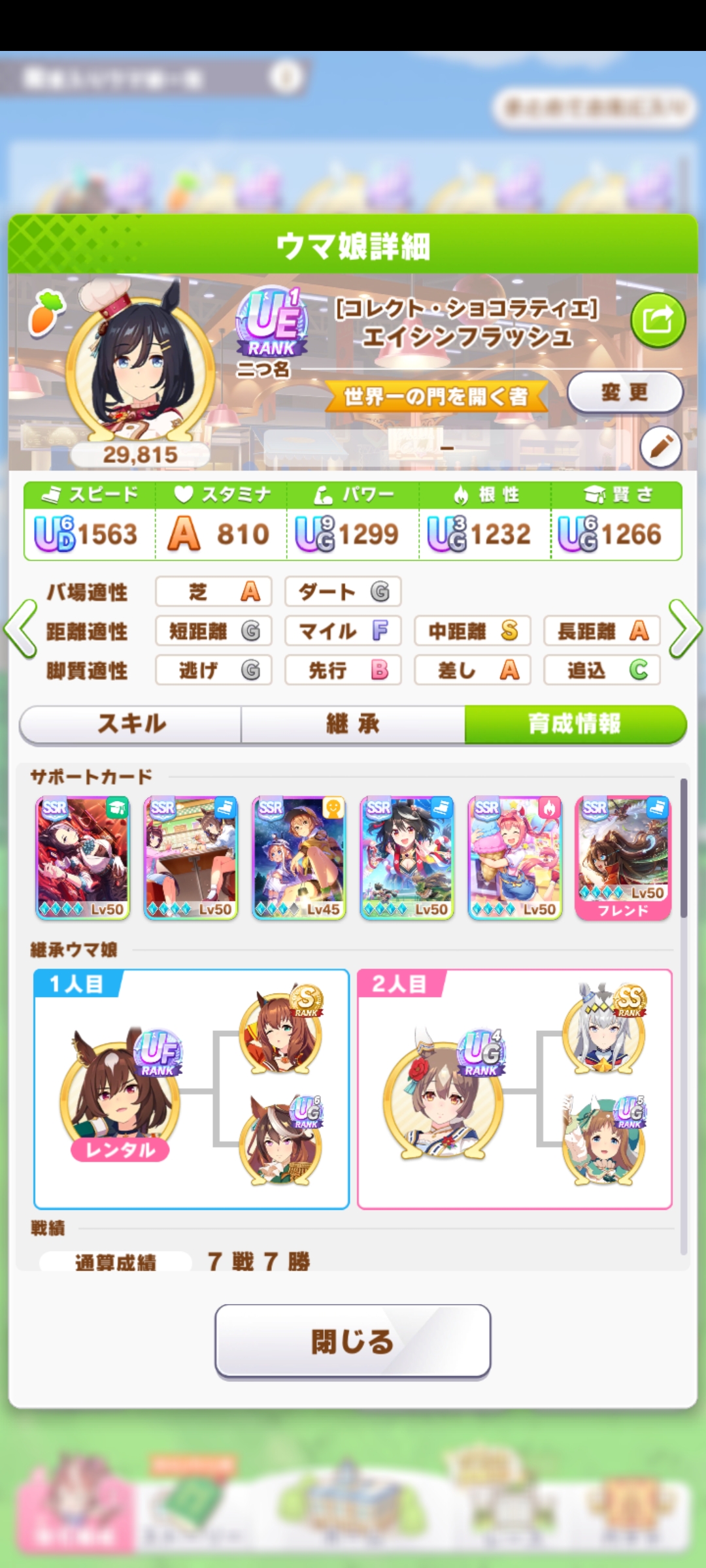This screenshot has width=706, height=1568.
Task: Go to next Uma Musume with right arrow
Action: (685, 629)
